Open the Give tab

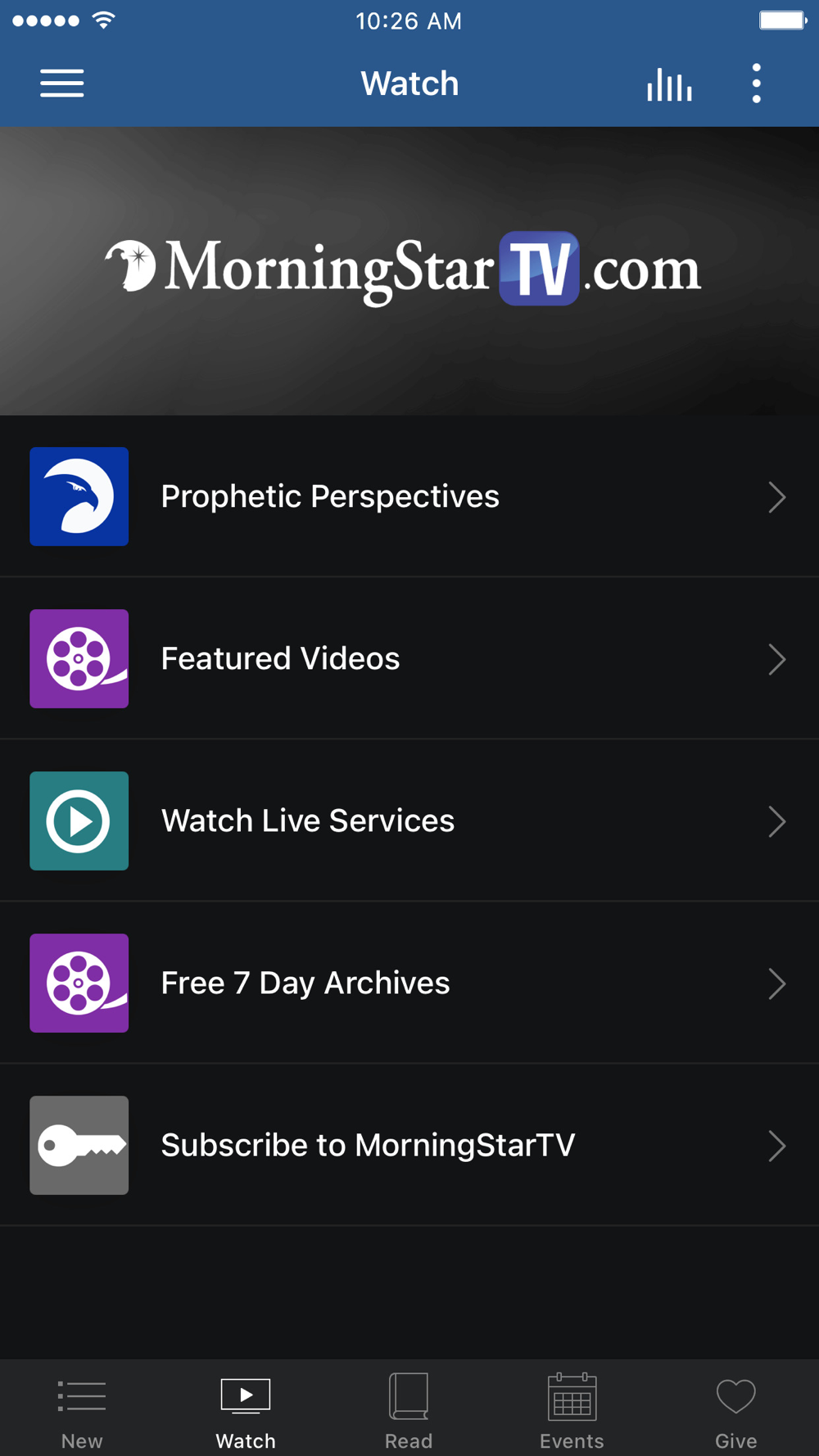click(735, 1410)
